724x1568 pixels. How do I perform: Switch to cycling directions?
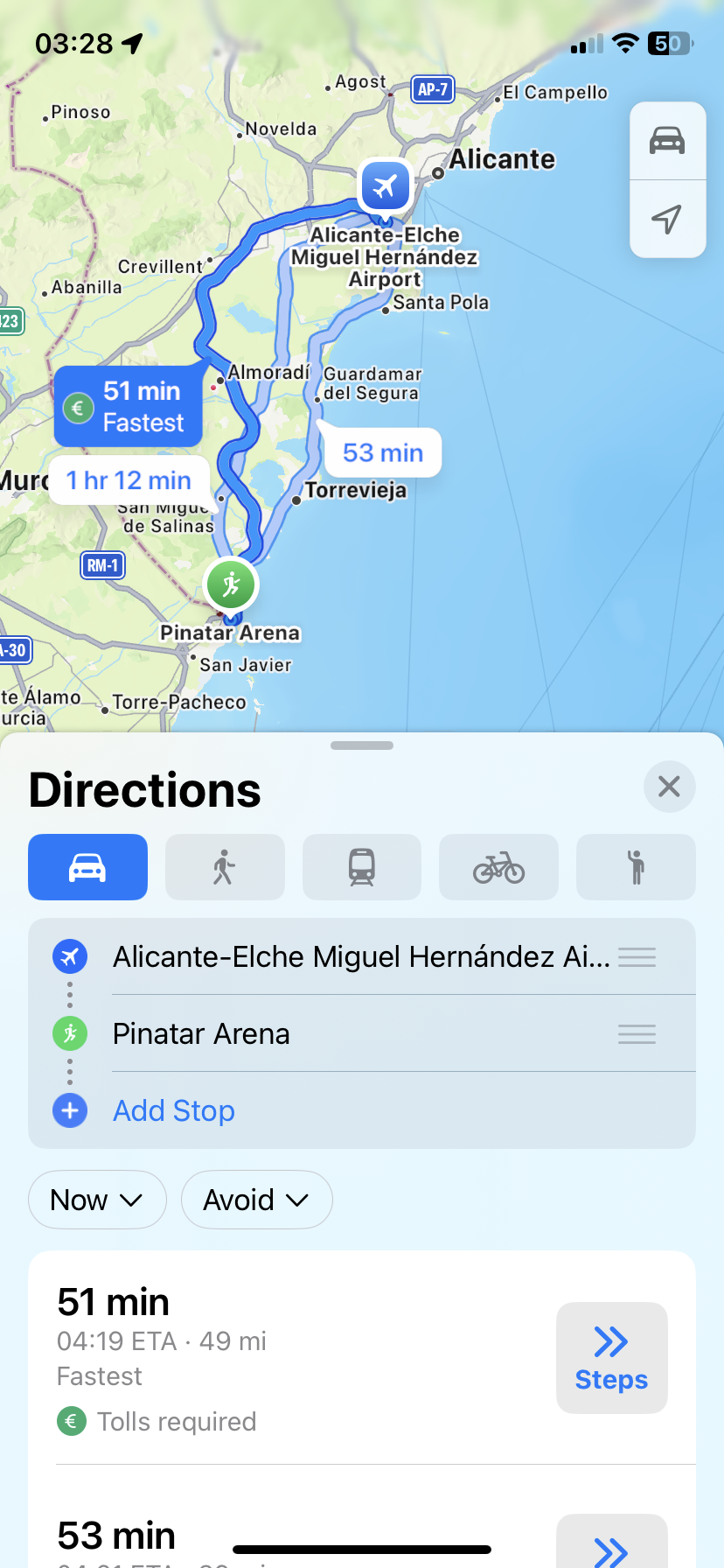point(498,867)
